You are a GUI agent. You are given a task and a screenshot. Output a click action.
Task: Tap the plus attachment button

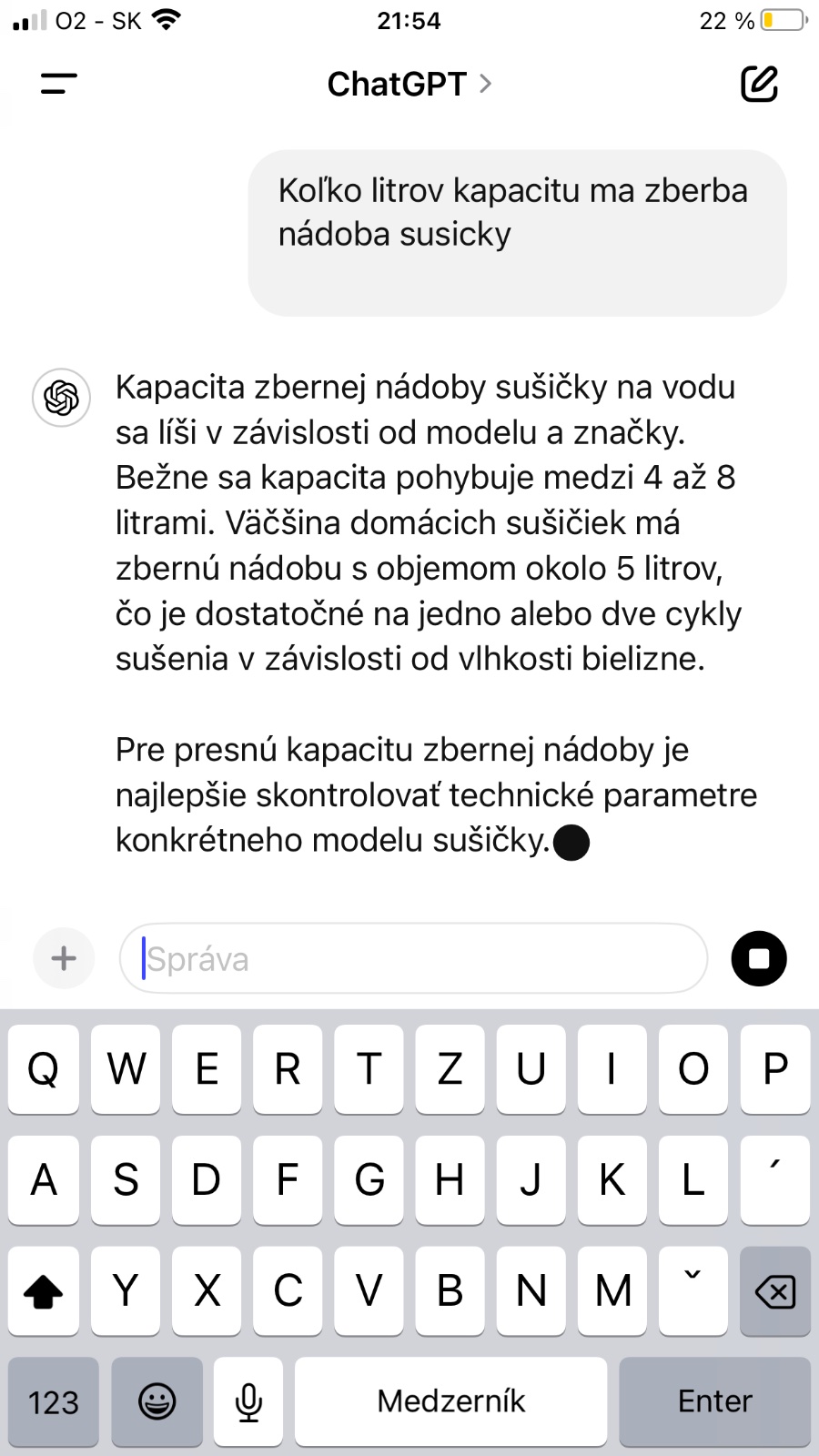[64, 958]
